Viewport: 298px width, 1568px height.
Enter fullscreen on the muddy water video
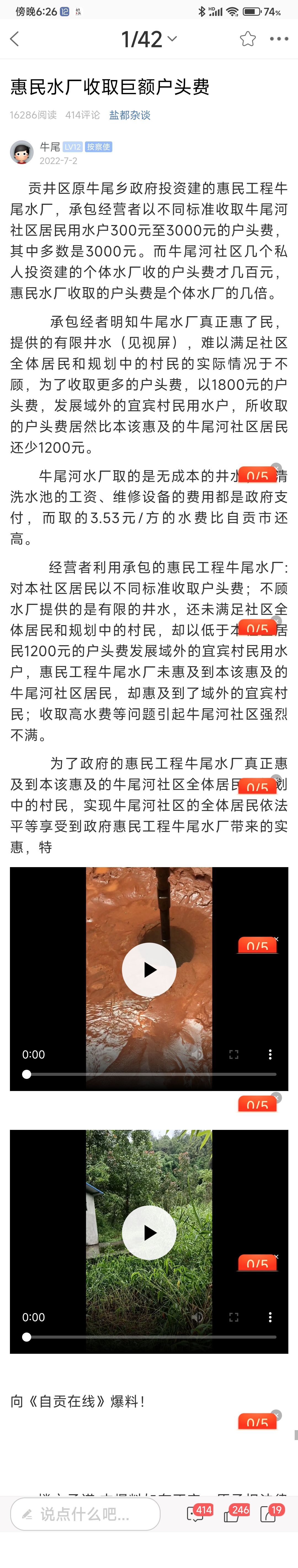point(233,1054)
